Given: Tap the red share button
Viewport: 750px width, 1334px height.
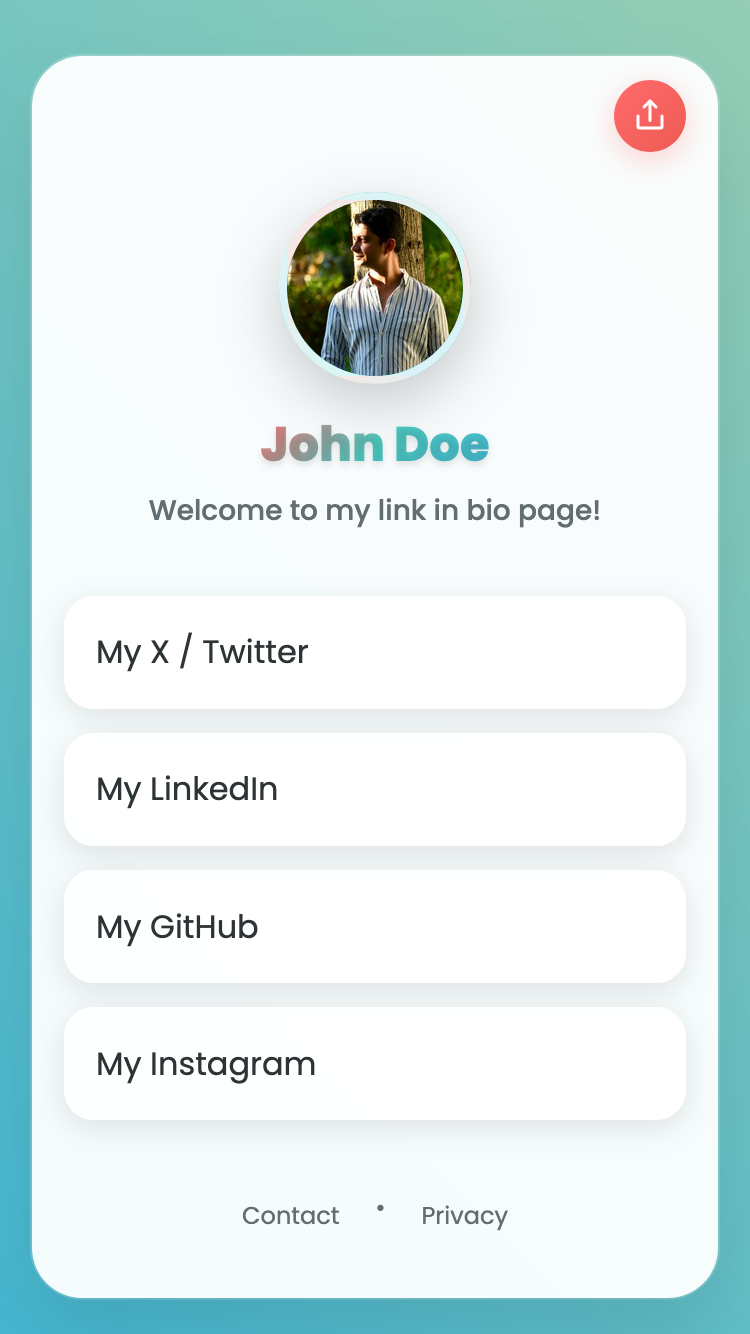Looking at the screenshot, I should click(650, 116).
